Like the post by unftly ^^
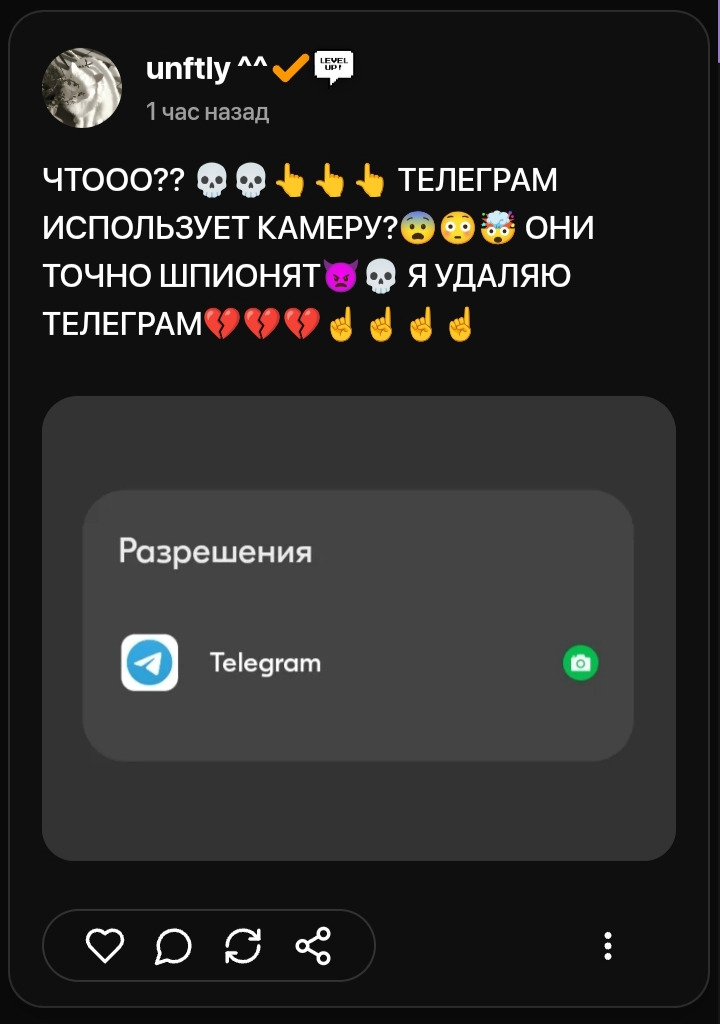720x1024 pixels. [105, 945]
